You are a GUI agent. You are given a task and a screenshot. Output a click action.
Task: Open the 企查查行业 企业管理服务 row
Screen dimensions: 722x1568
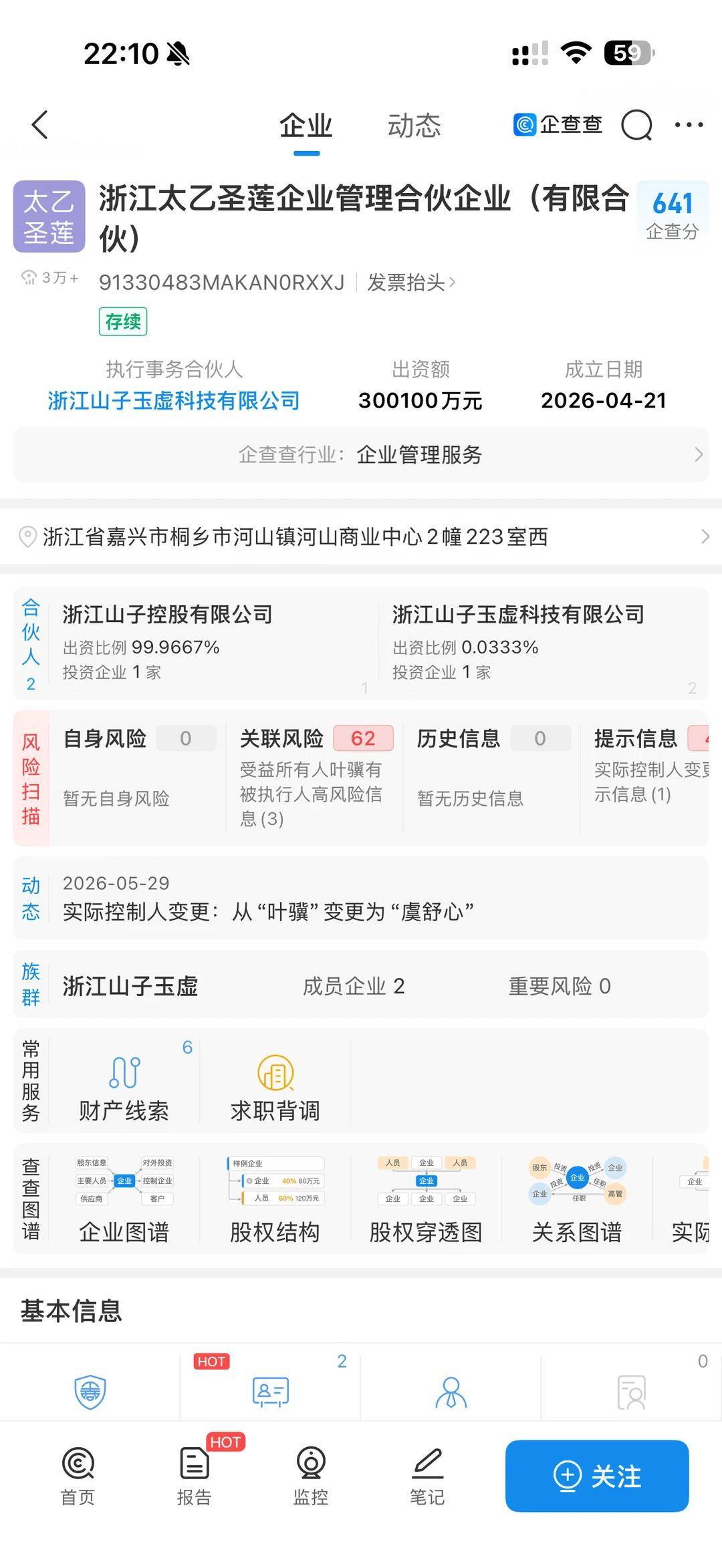click(361, 454)
